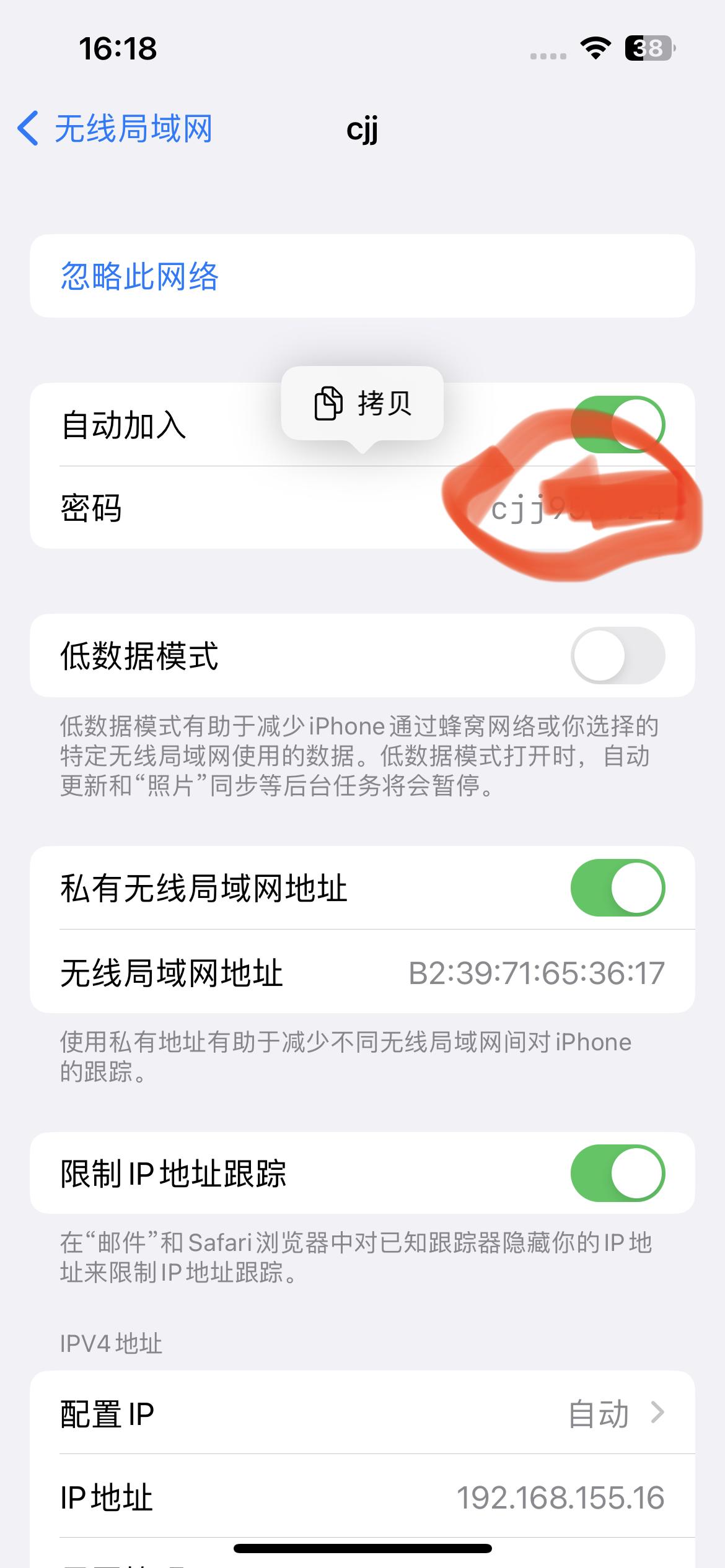
Task: Tap the 拷贝 copy popup button
Action: point(362,404)
